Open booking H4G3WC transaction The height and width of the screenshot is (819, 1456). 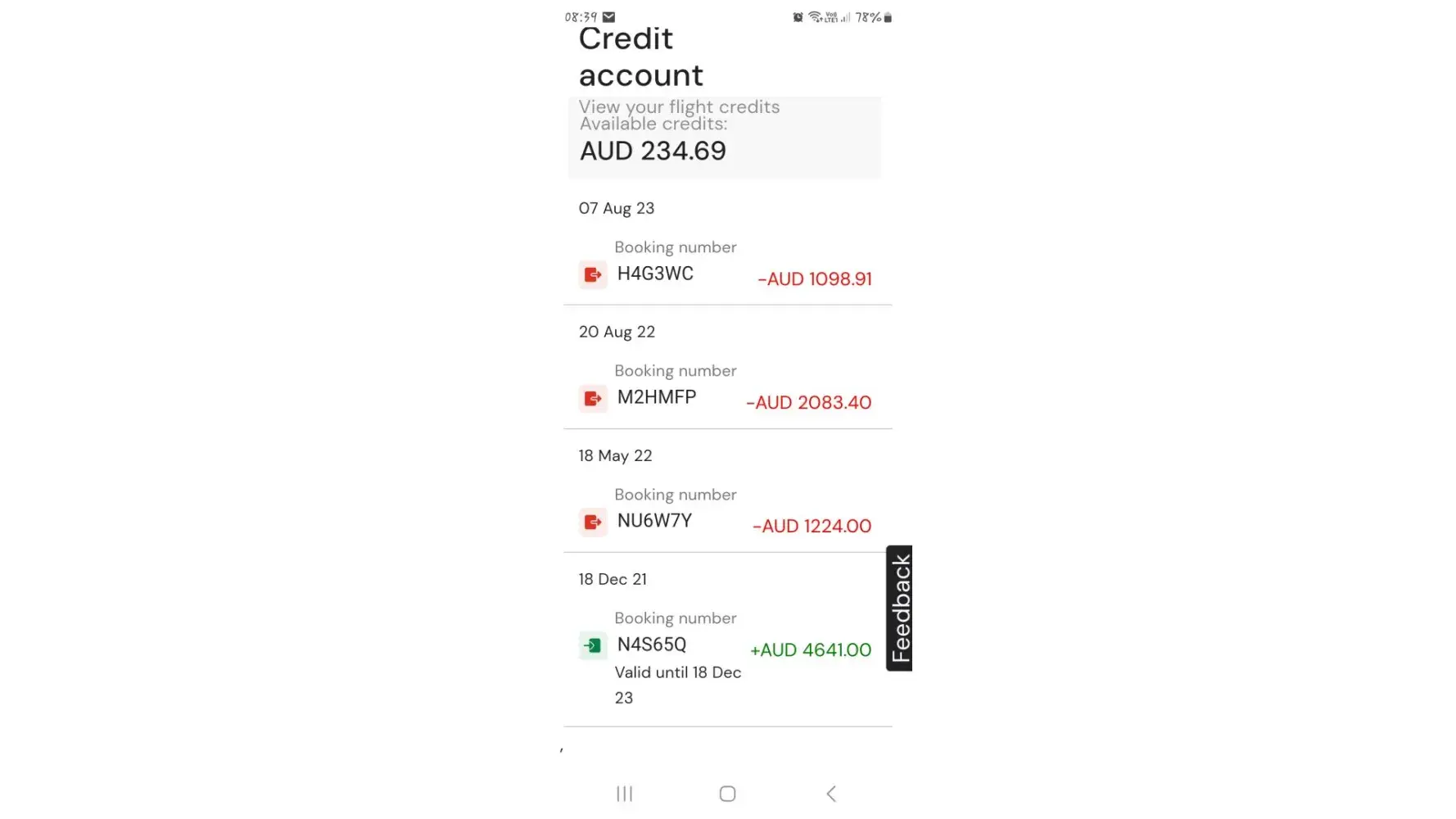pos(655,274)
